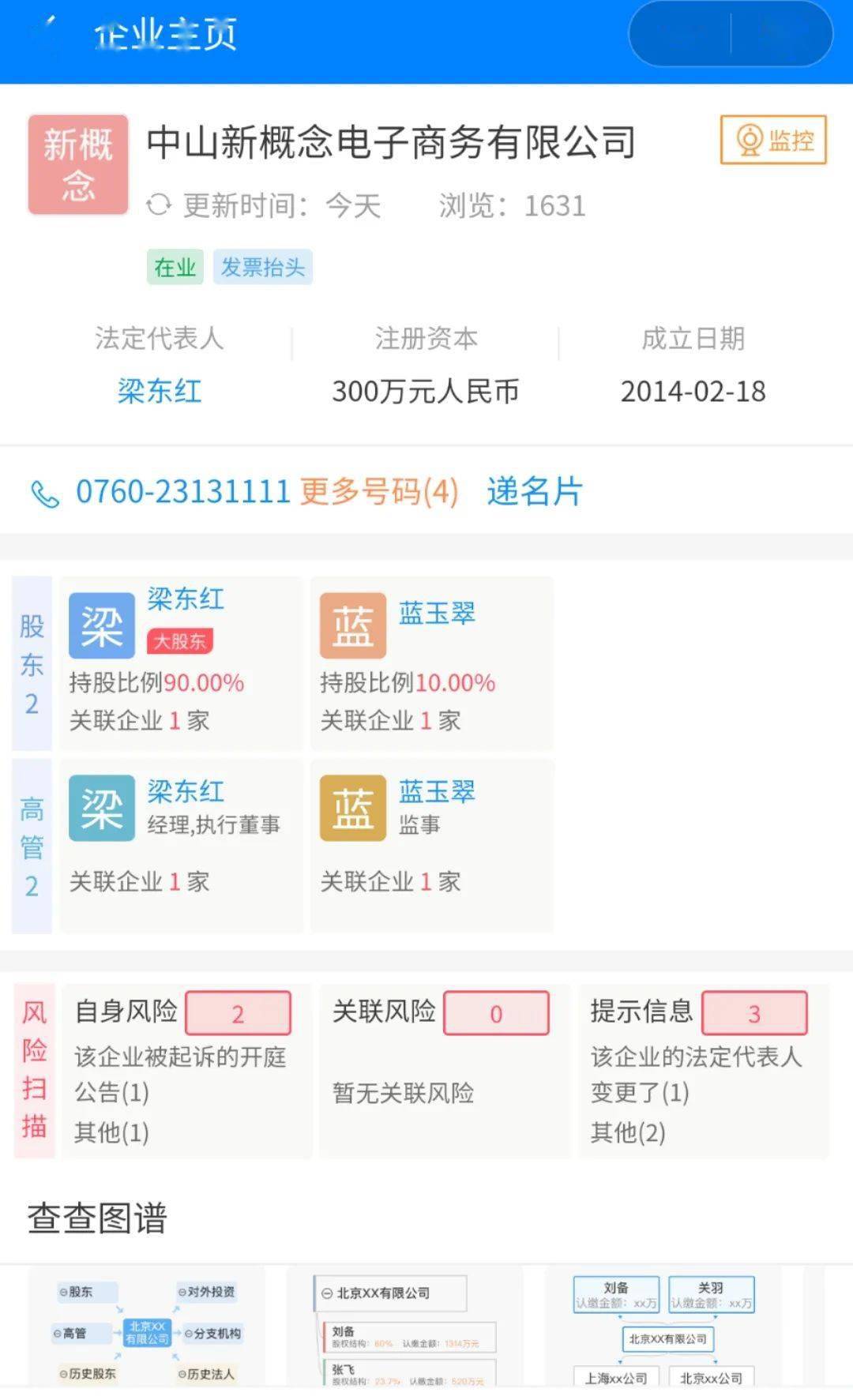
Task: Open executive card 梁东红 经理,执行董事
Action: pos(181,845)
